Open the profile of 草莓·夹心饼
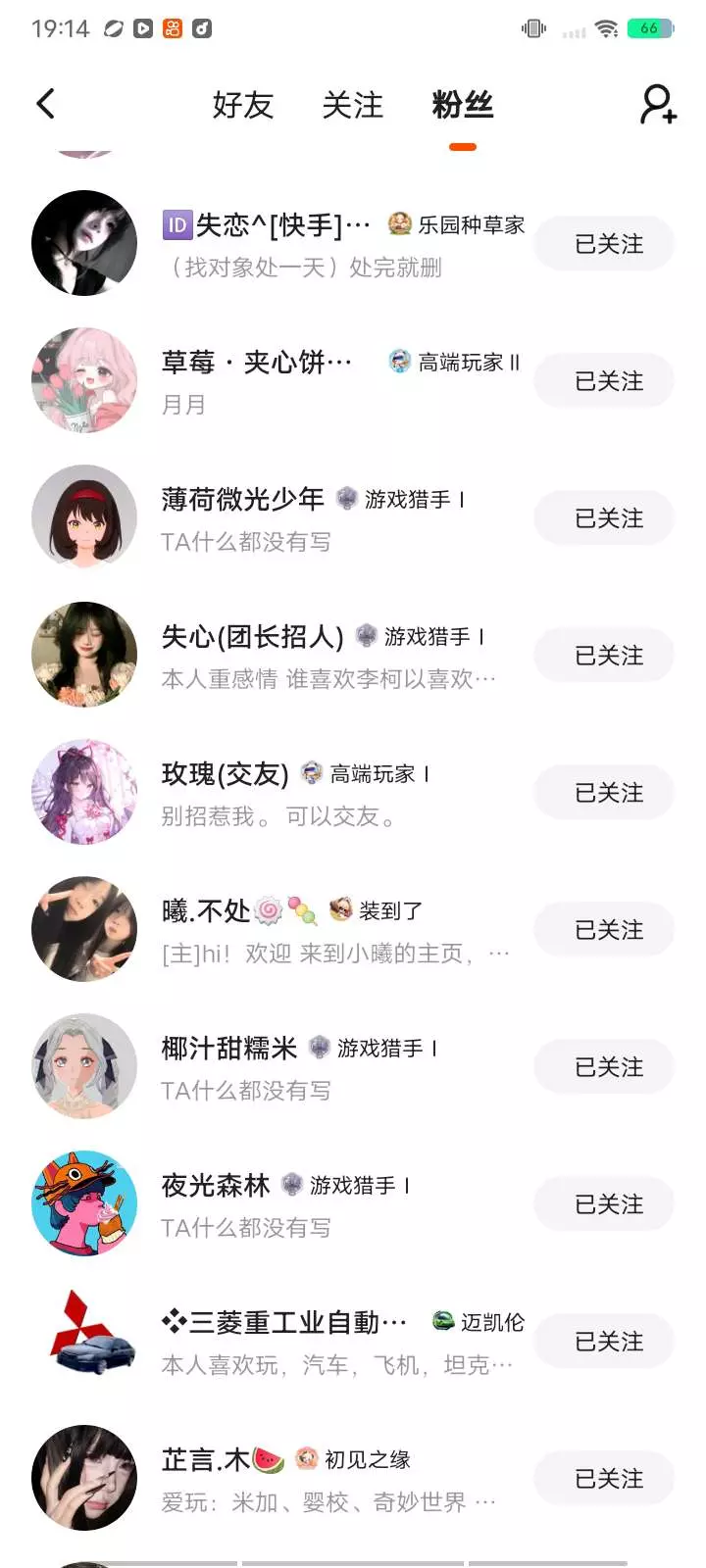Image resolution: width=706 pixels, height=1568 pixels. pos(257,363)
